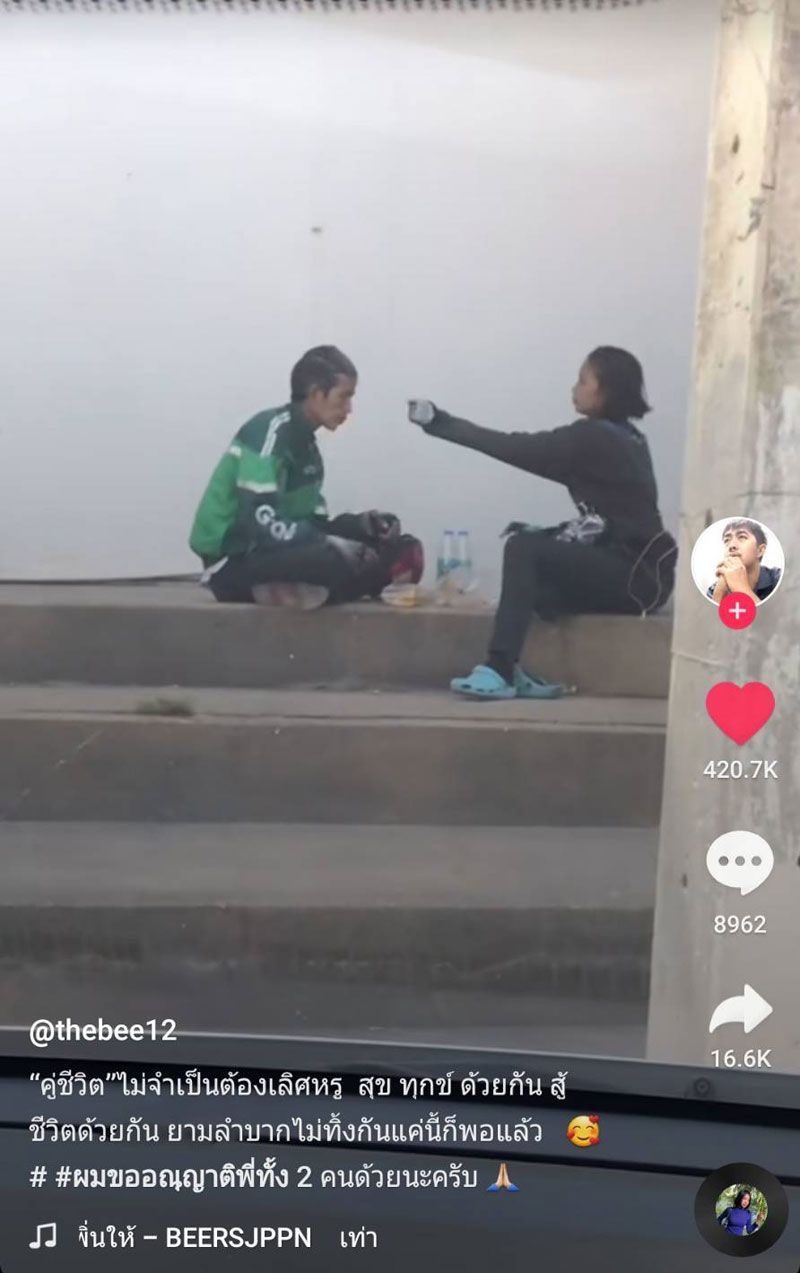Open the sound title BEERSJPPN
The width and height of the screenshot is (800, 1273).
(x=194, y=1238)
